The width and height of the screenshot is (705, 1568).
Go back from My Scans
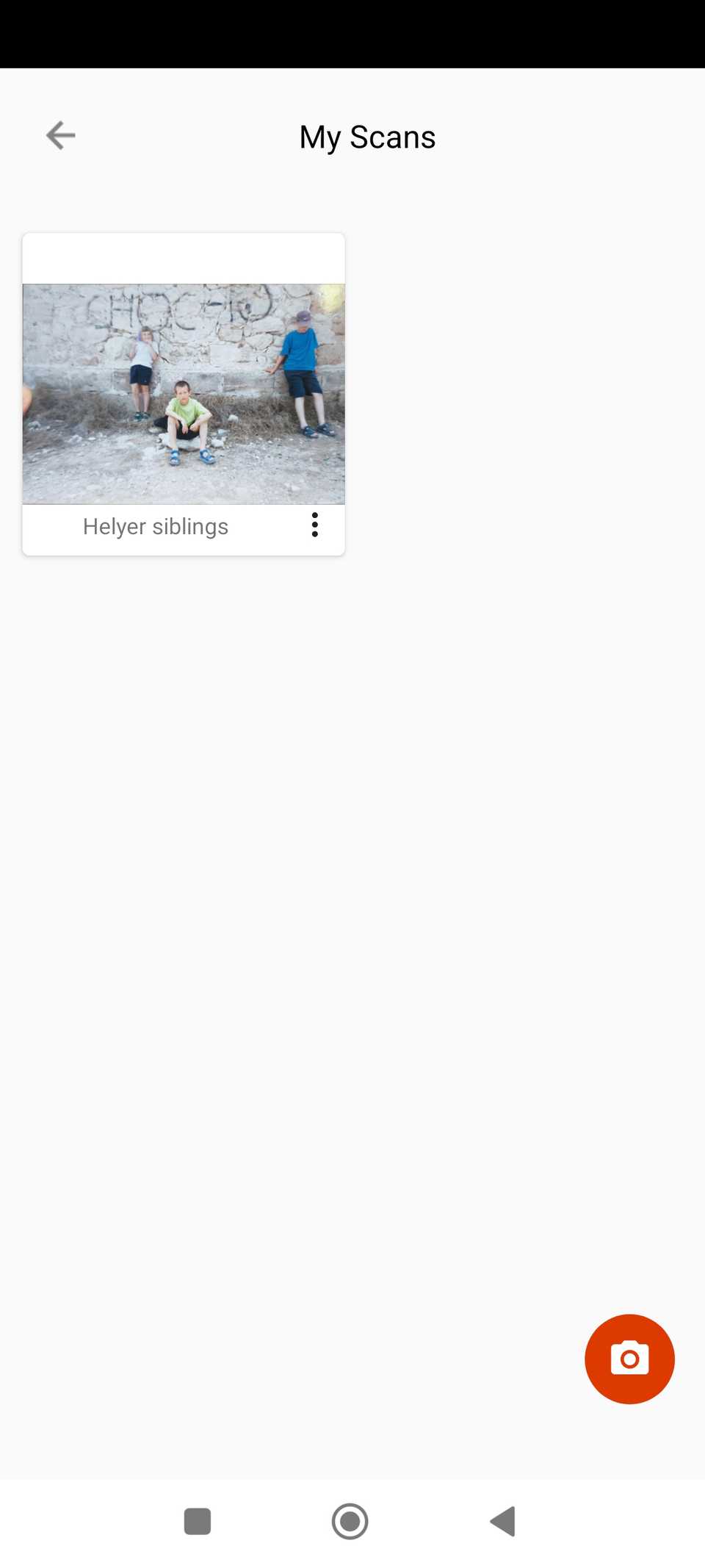tap(60, 136)
